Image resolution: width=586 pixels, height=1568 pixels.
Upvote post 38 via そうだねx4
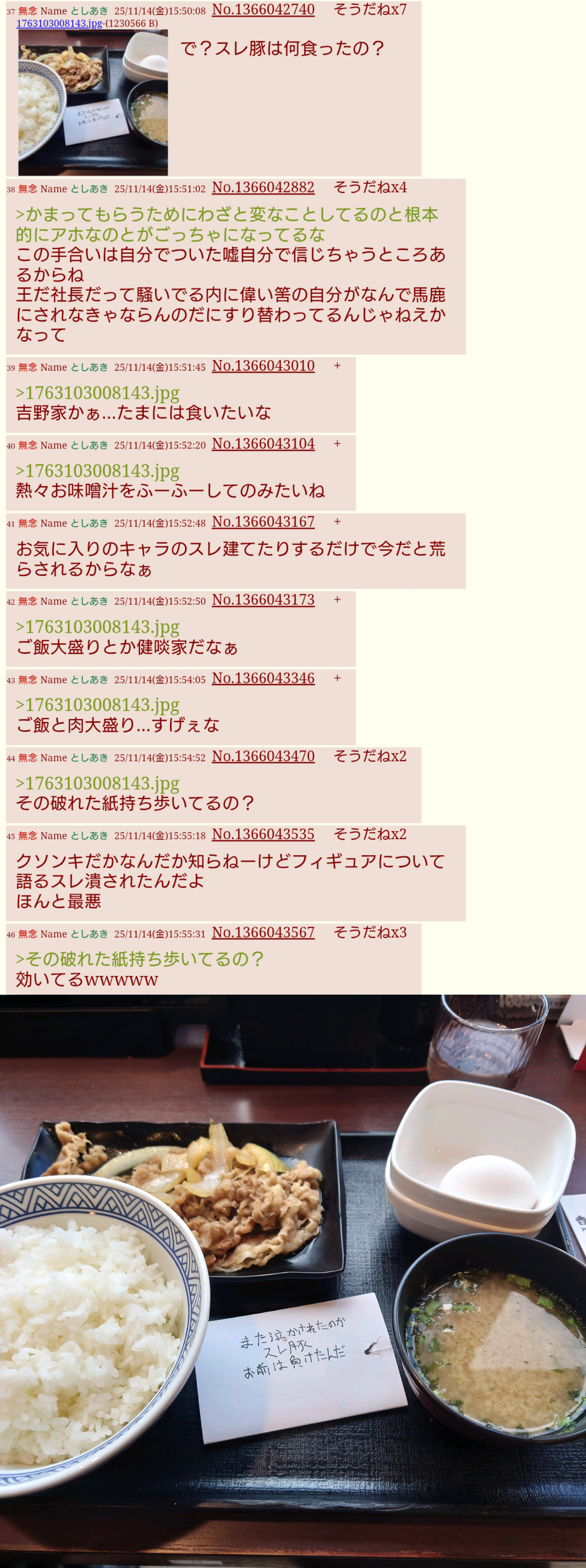370,188
